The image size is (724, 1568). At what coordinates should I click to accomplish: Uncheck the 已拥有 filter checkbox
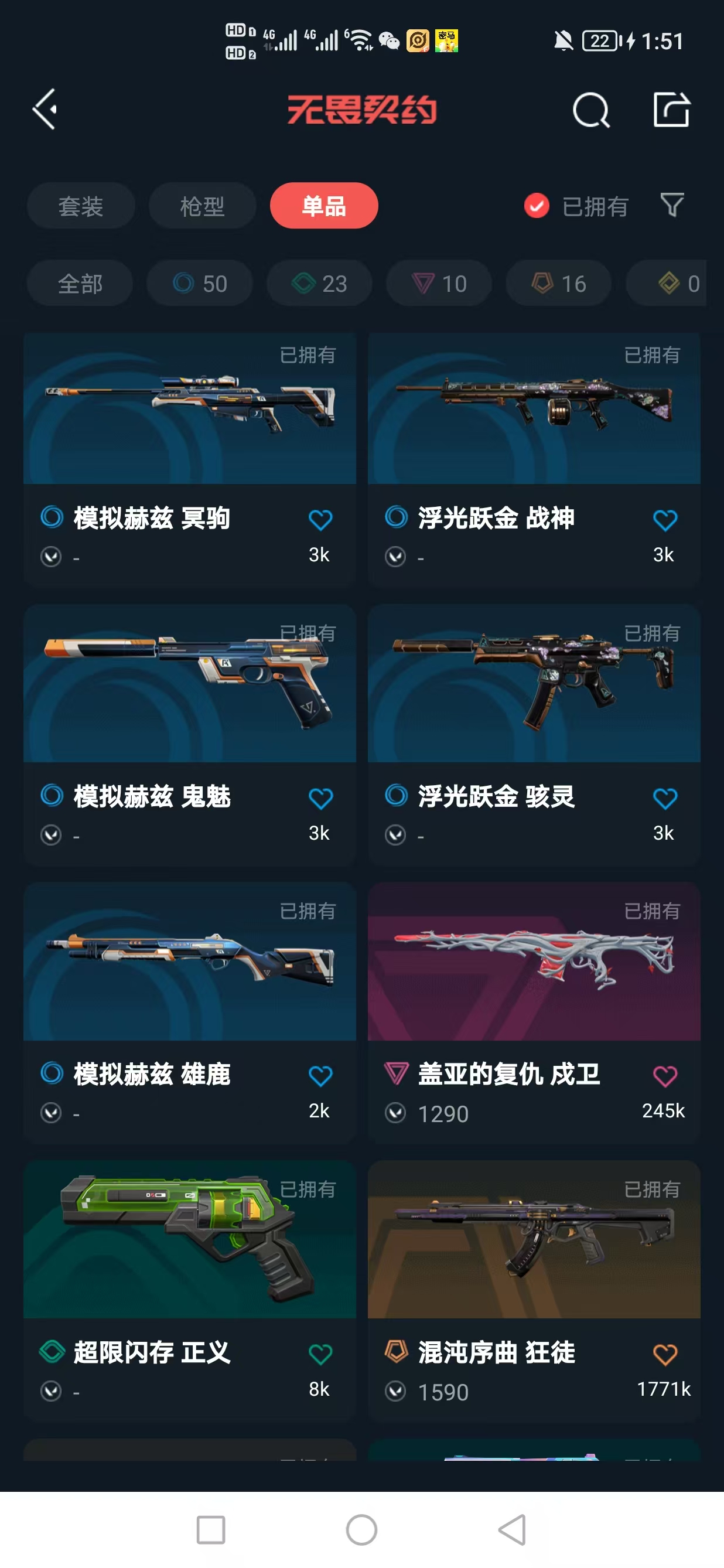(x=537, y=206)
